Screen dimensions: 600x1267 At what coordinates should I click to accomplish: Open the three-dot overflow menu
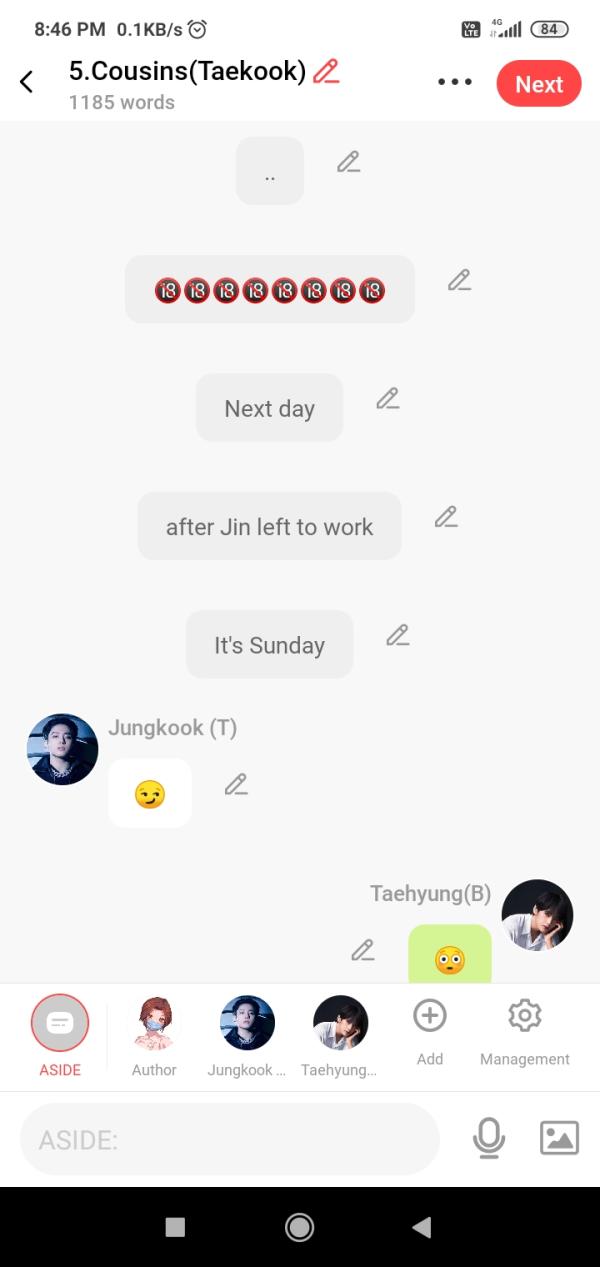455,82
